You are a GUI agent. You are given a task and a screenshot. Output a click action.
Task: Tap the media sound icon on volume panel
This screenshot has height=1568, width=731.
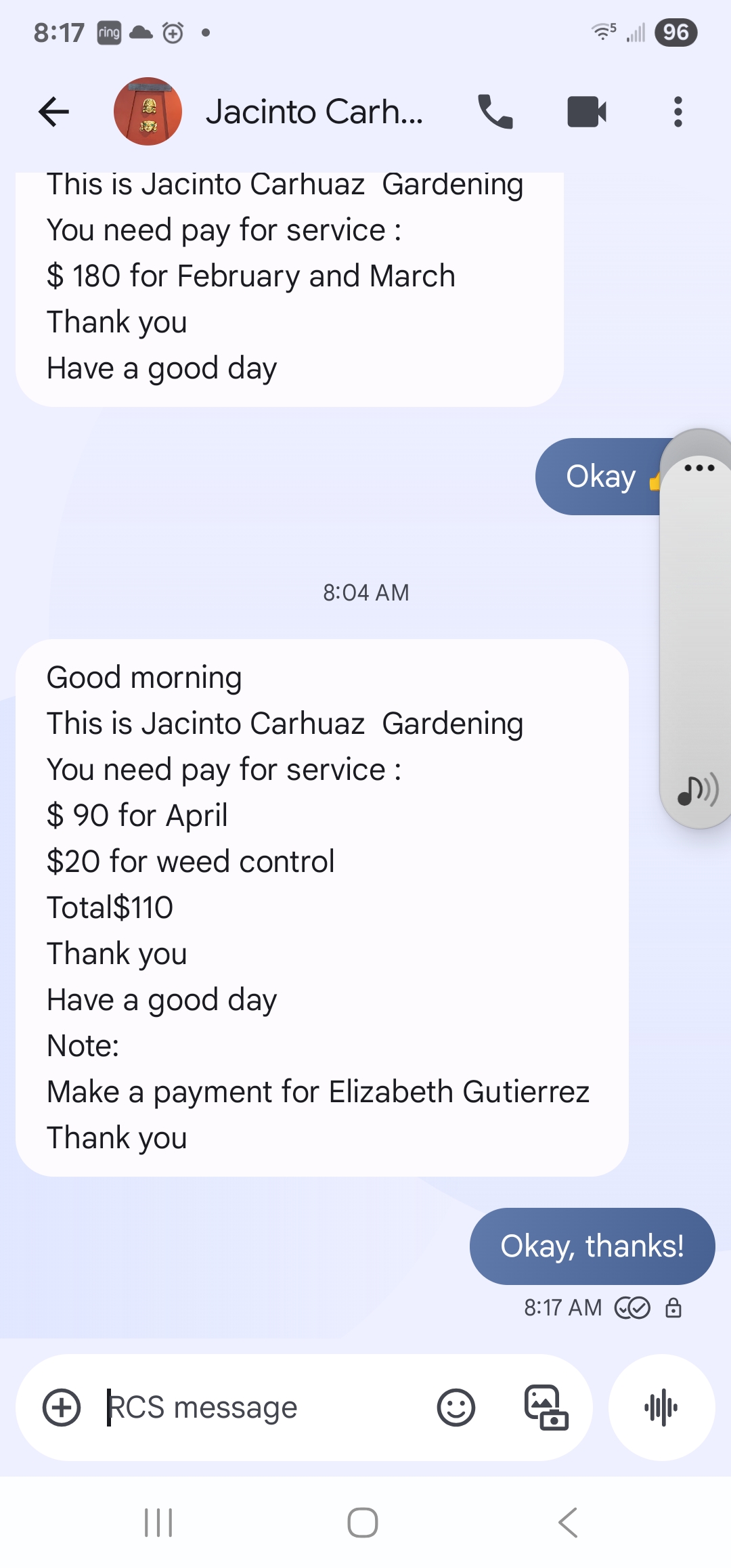click(x=697, y=789)
